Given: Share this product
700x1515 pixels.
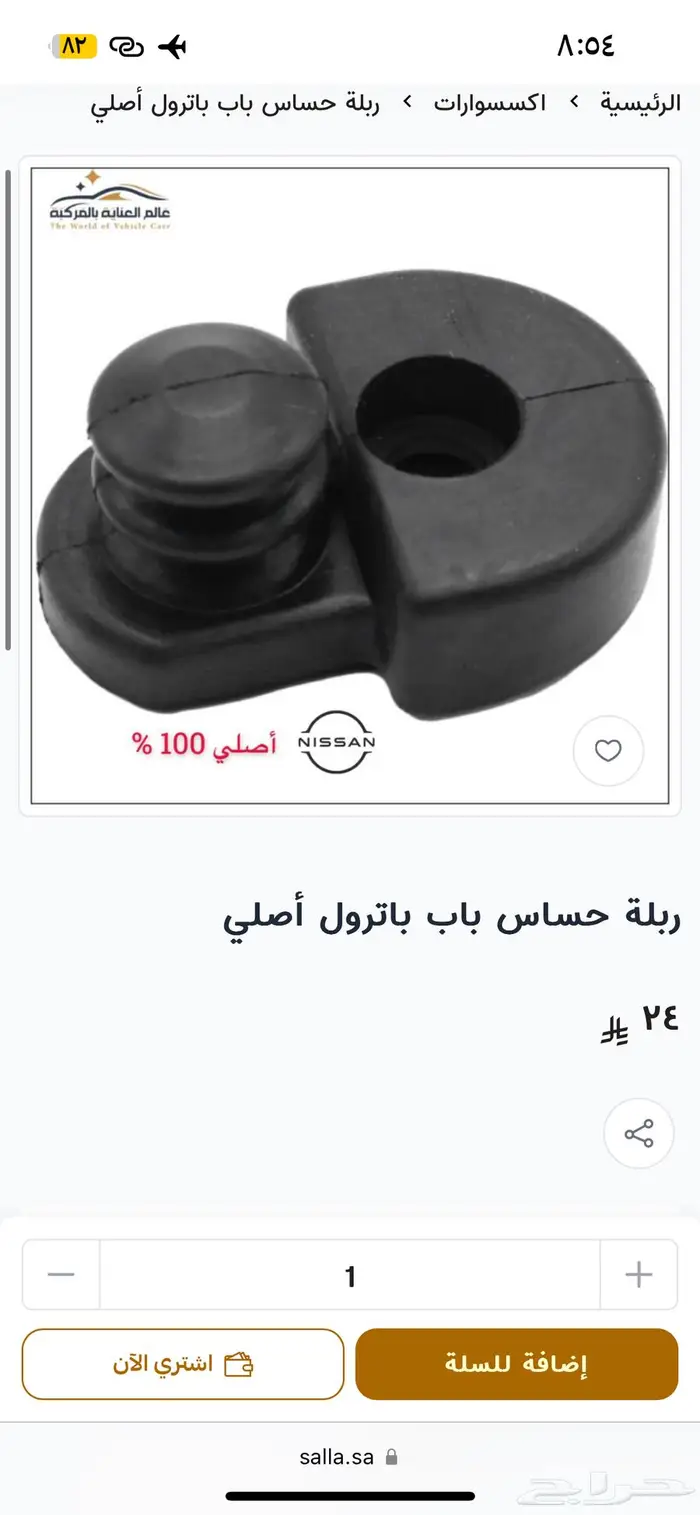Looking at the screenshot, I should pos(638,1134).
